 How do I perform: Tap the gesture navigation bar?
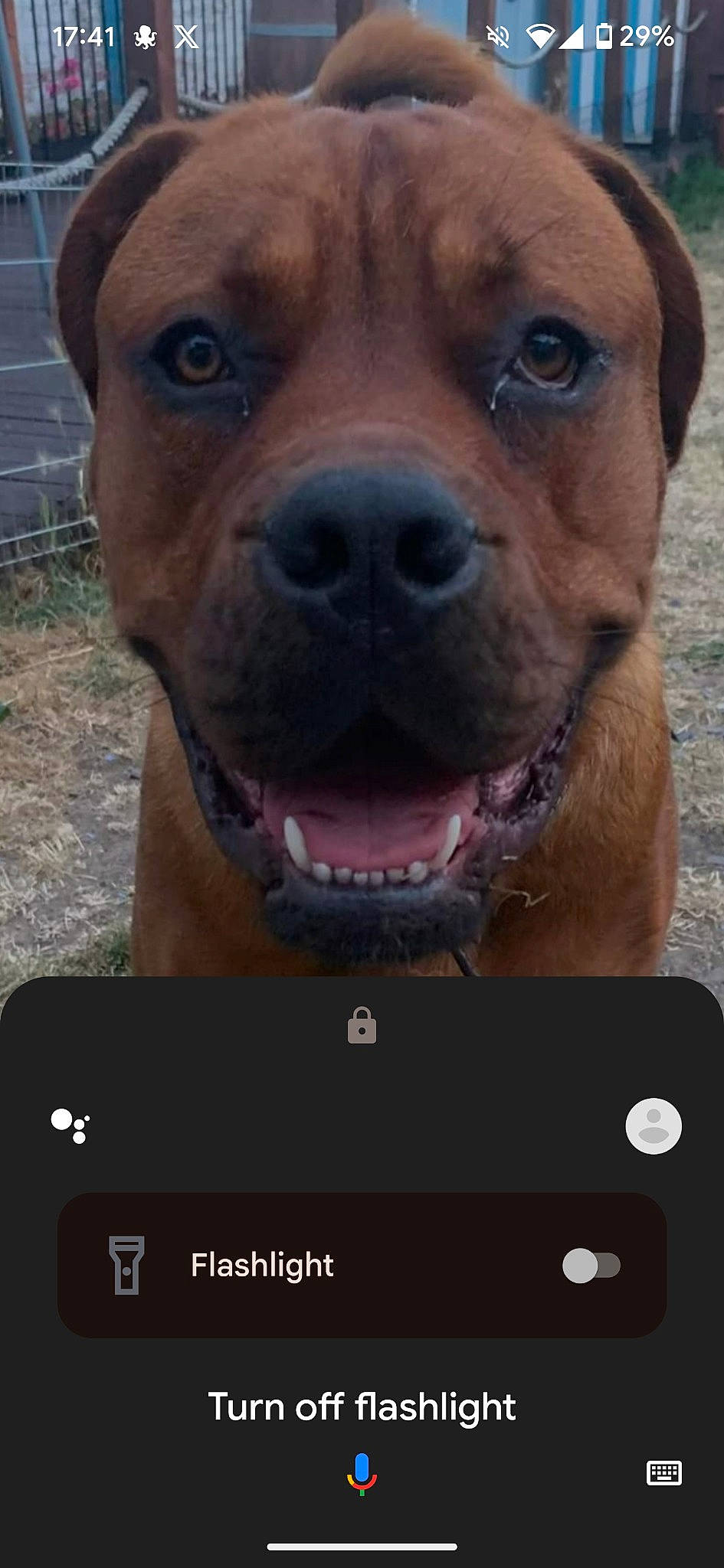[362, 1546]
